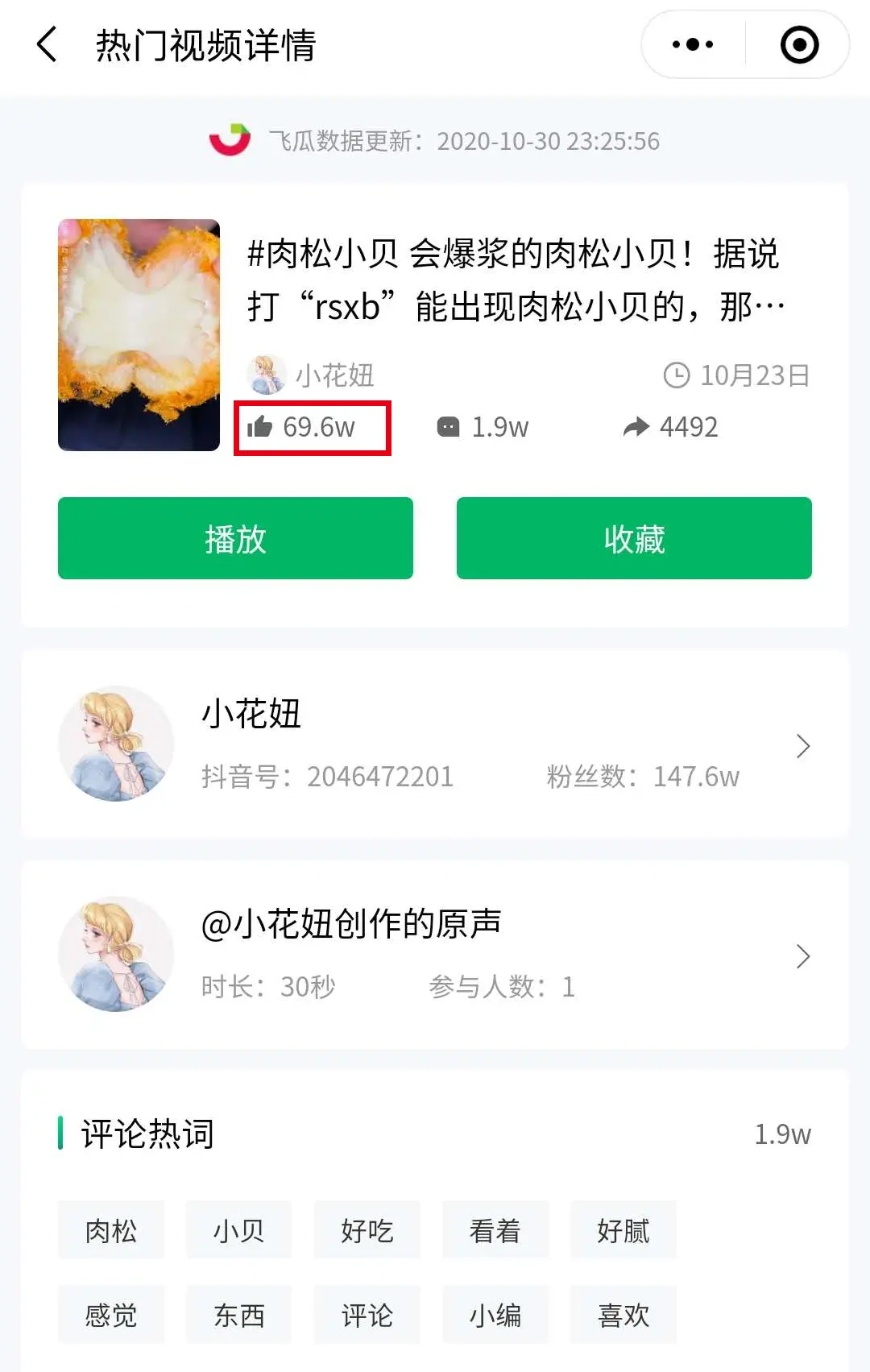
Task: Select the 感觉 keyword chip
Action: [111, 1315]
